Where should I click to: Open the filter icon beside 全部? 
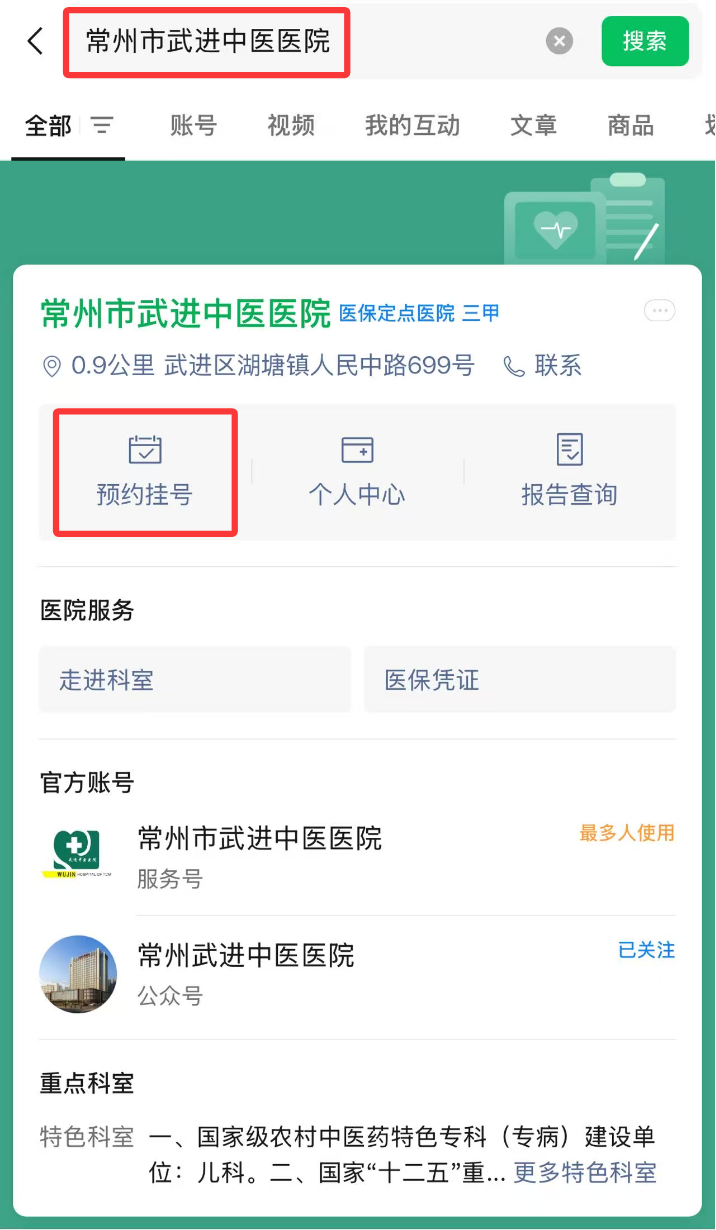click(x=102, y=125)
